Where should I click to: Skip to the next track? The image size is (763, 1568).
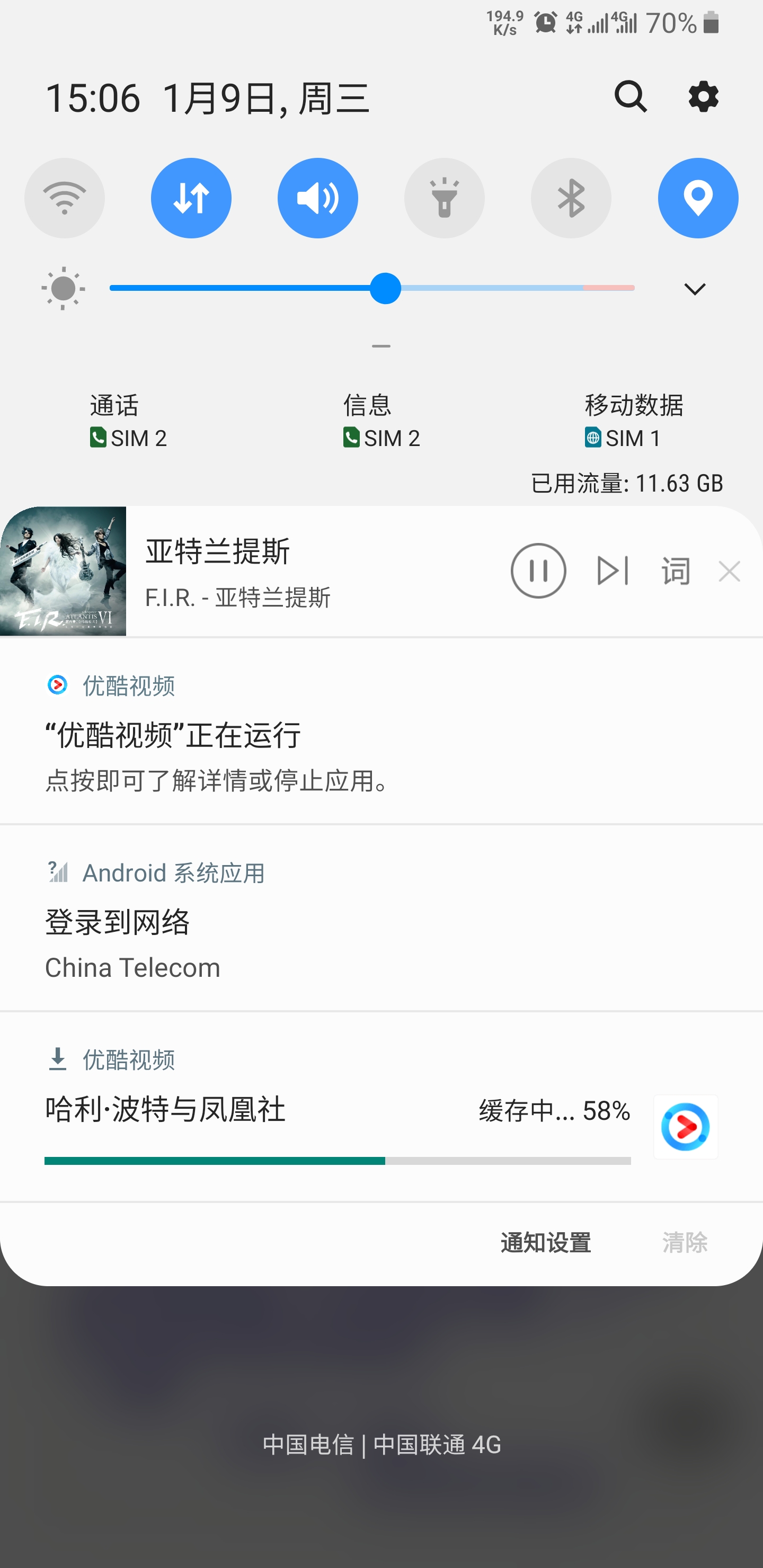[613, 571]
